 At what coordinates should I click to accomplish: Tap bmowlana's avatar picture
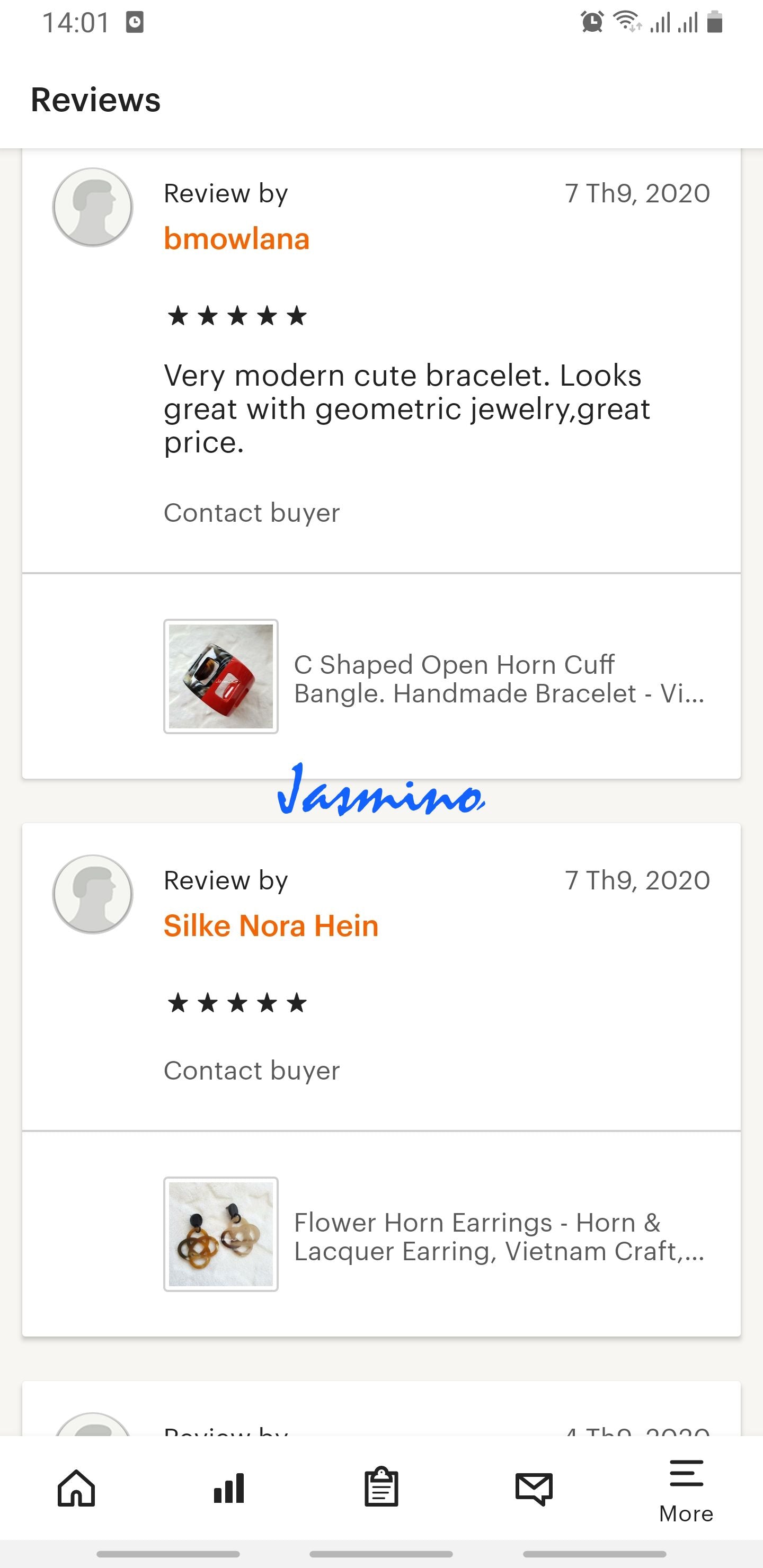coord(93,208)
